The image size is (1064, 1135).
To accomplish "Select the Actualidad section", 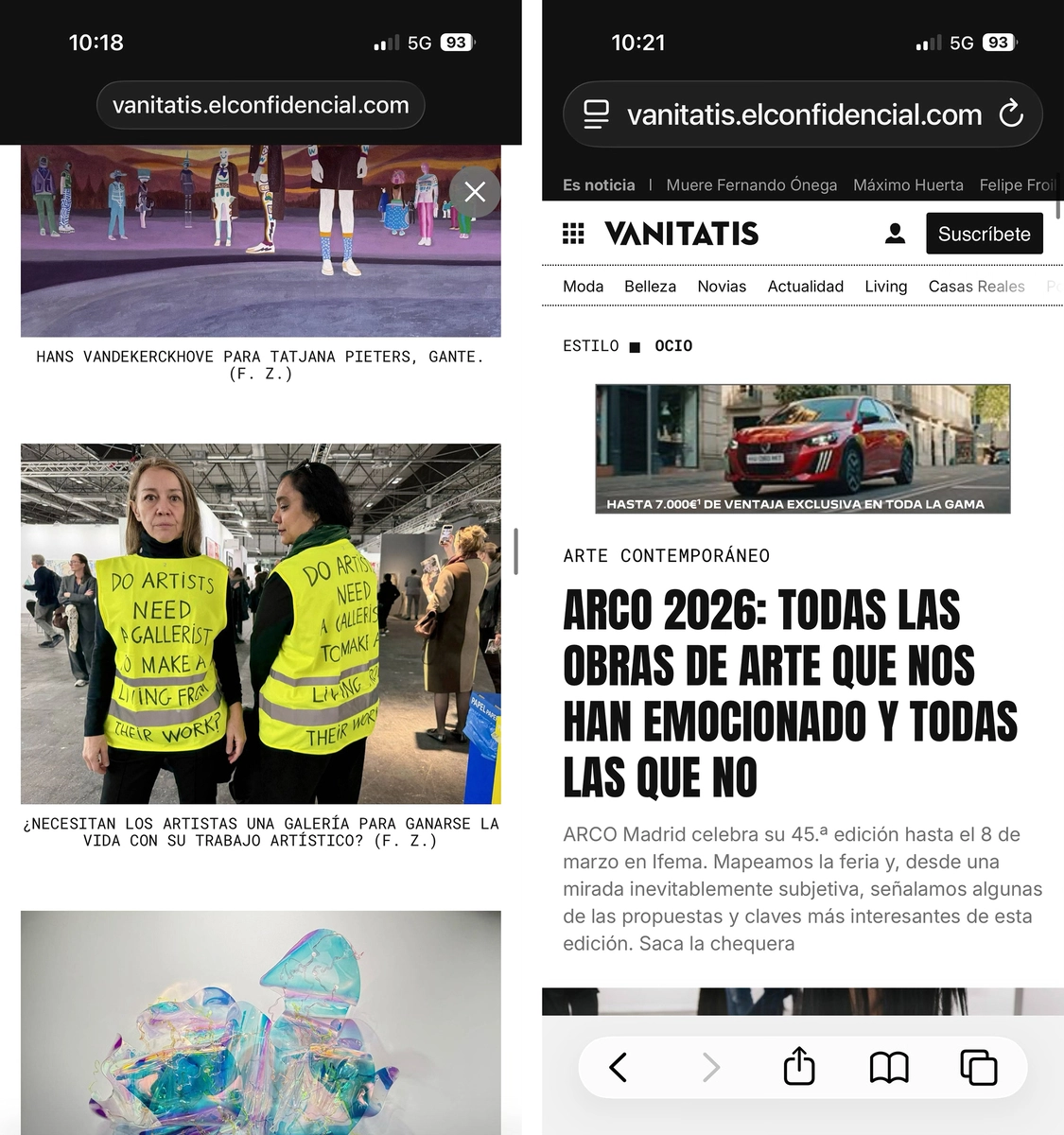I will pos(805,287).
